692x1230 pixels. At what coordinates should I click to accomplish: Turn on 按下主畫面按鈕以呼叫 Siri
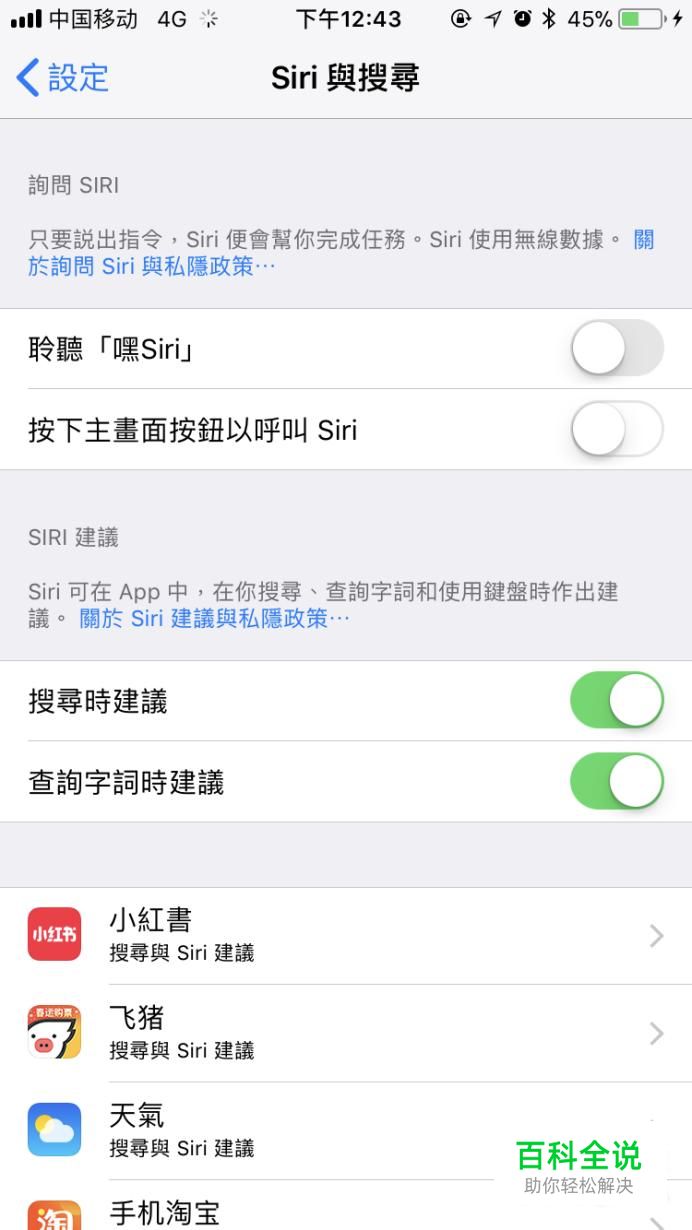point(617,430)
